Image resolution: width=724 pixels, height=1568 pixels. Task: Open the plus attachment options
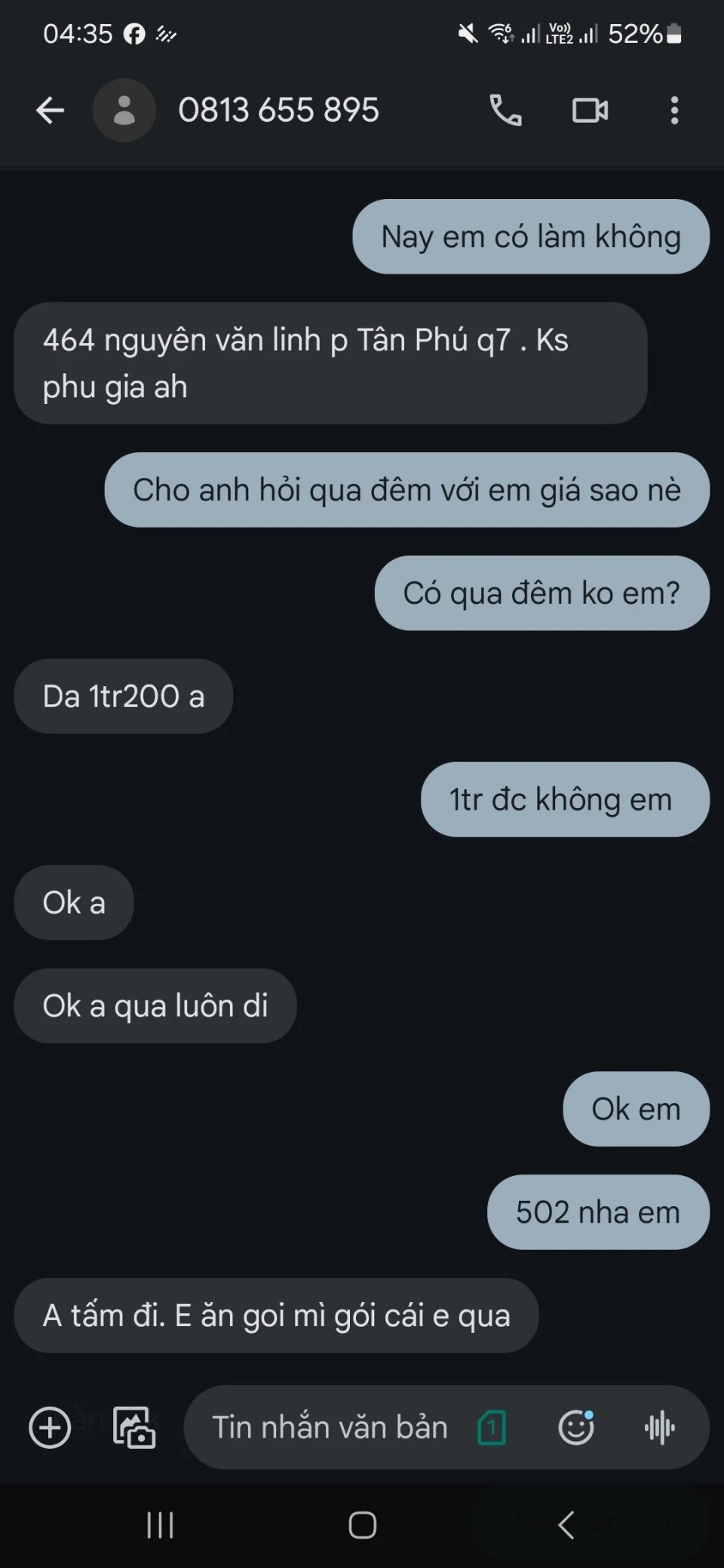50,1427
